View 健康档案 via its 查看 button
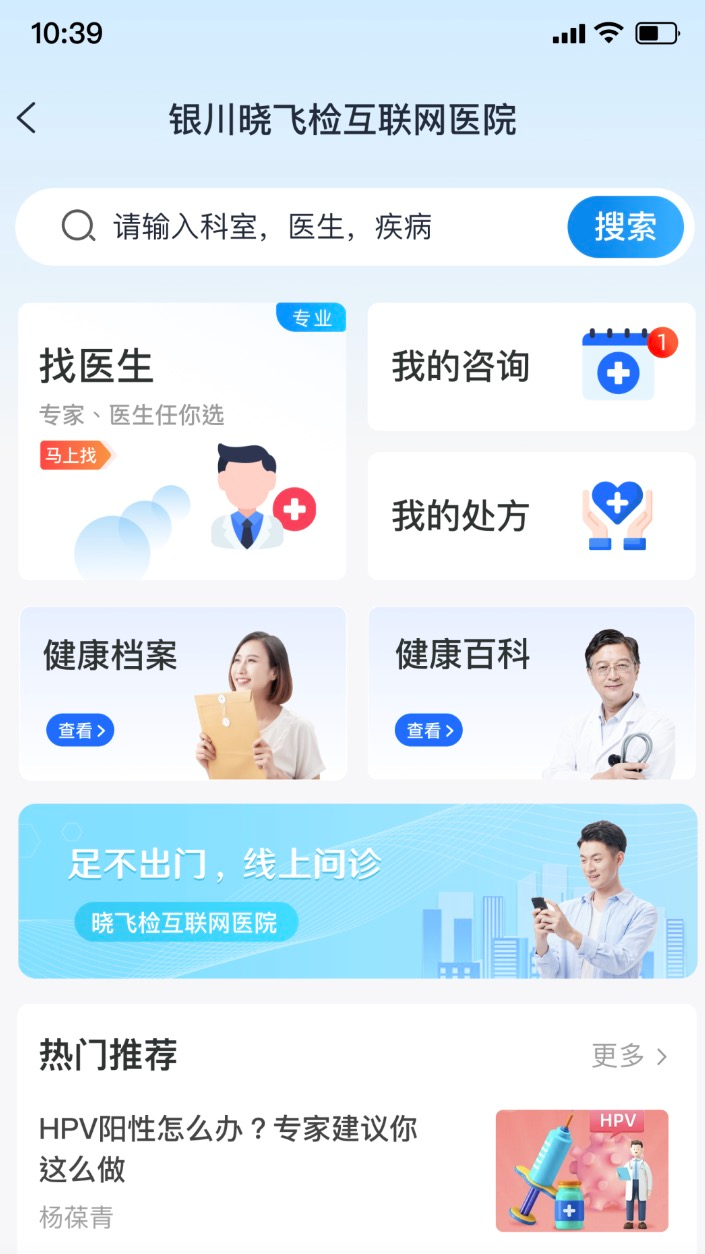 tap(80, 730)
